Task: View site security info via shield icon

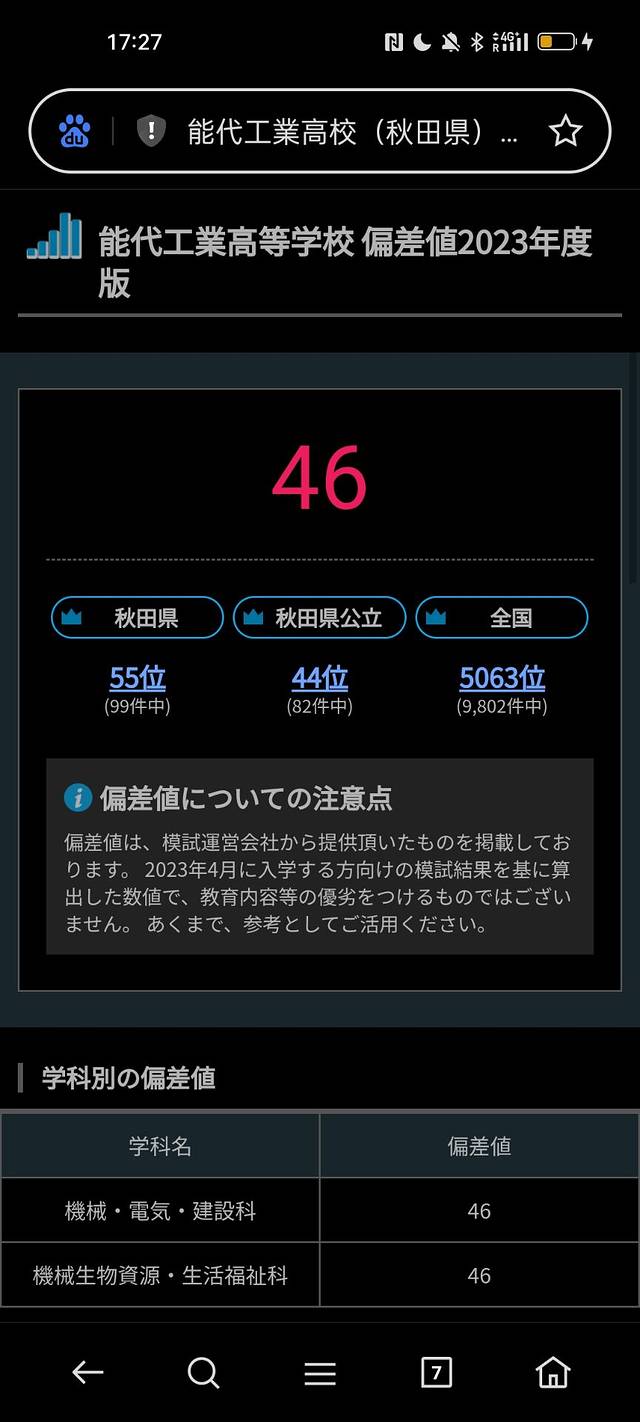Action: pos(151,131)
